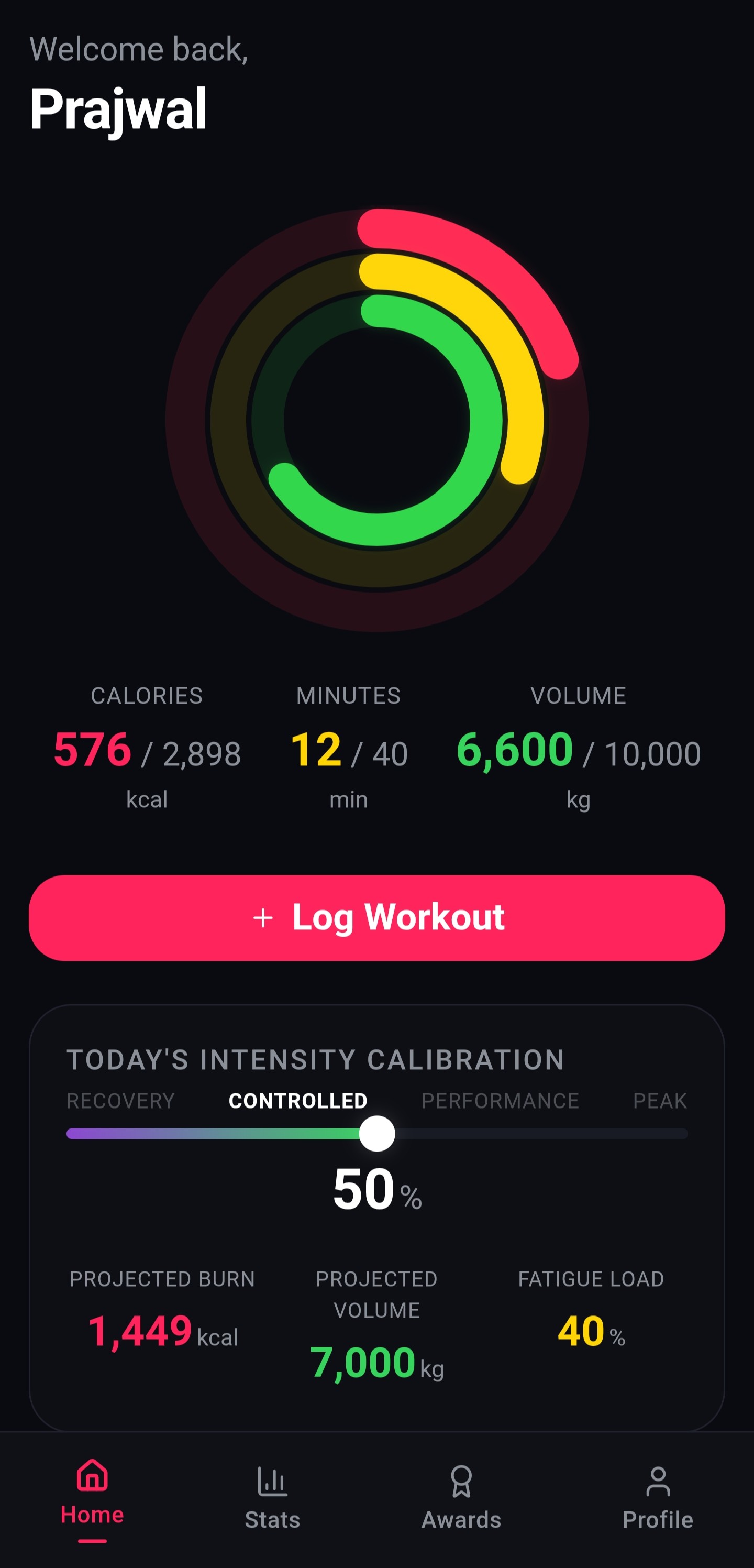This screenshot has height=1568, width=754.
Task: Set intensity to Peak
Action: [660, 1101]
